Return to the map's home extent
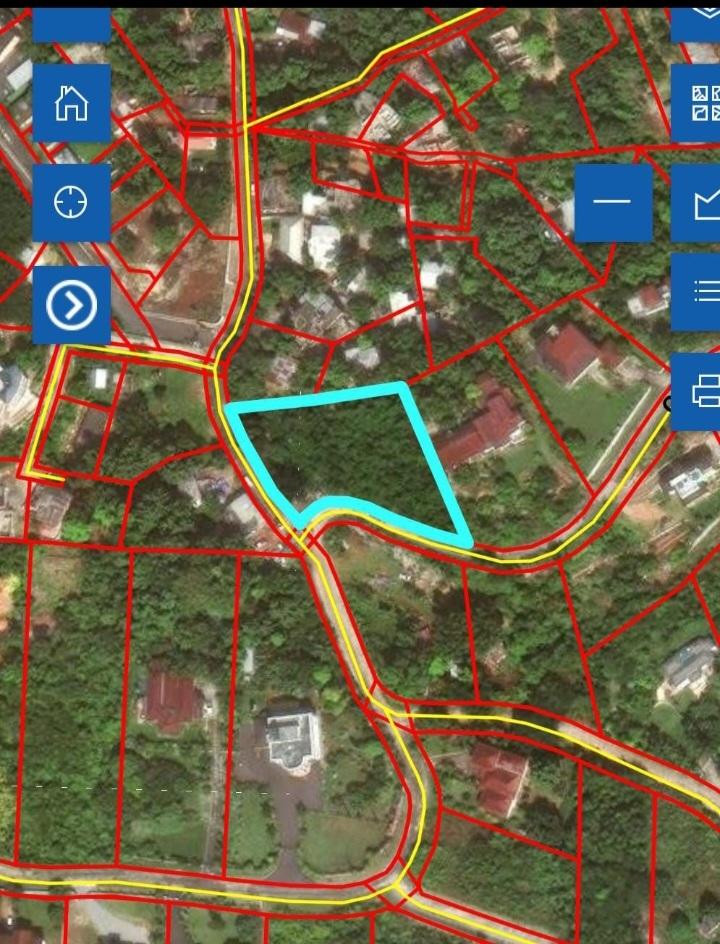Viewport: 720px width, 944px height. point(71,102)
